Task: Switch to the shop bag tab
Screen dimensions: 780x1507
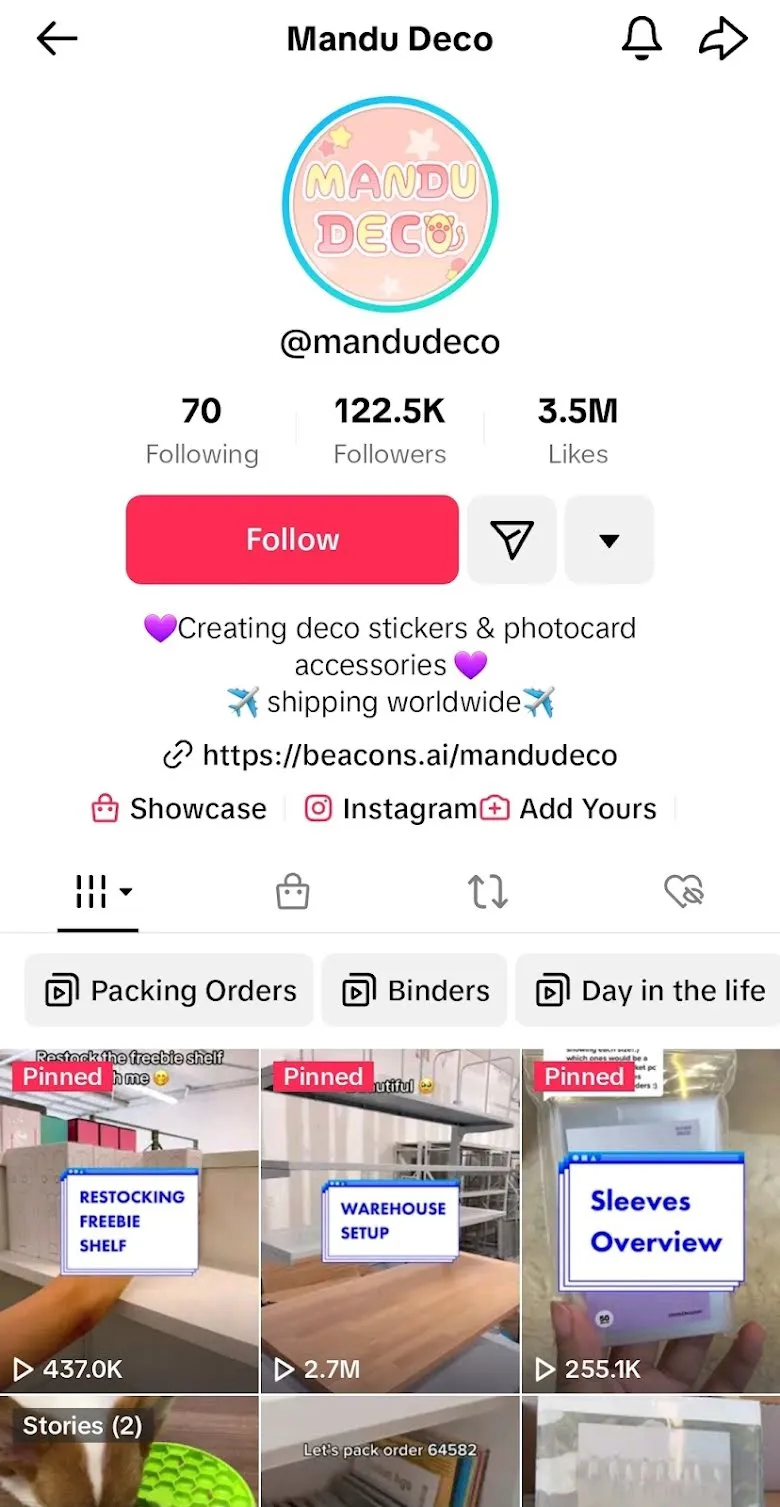Action: (292, 891)
